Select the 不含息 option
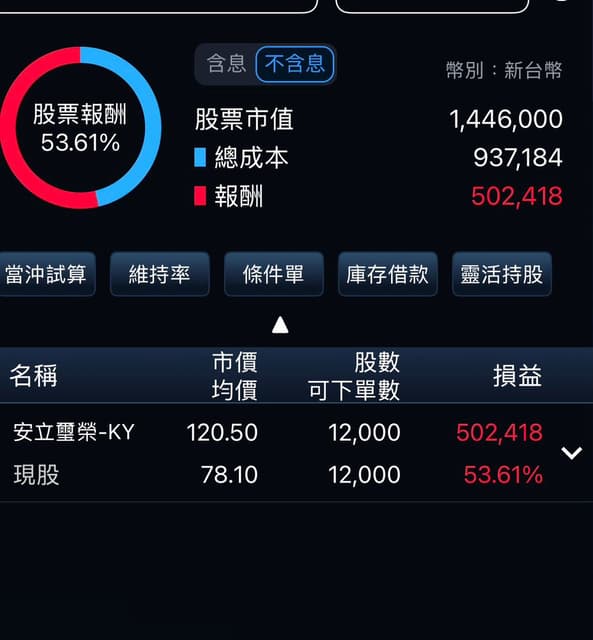 coord(295,64)
